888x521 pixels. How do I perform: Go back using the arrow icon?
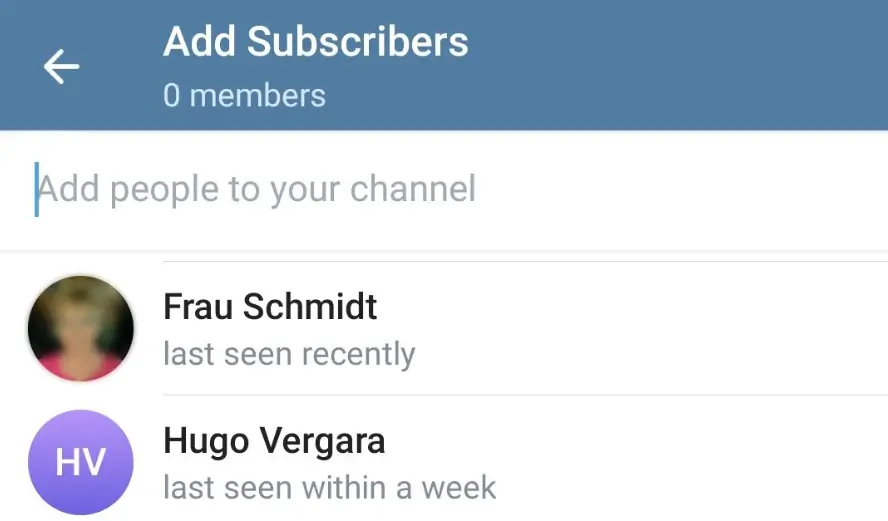[x=61, y=67]
